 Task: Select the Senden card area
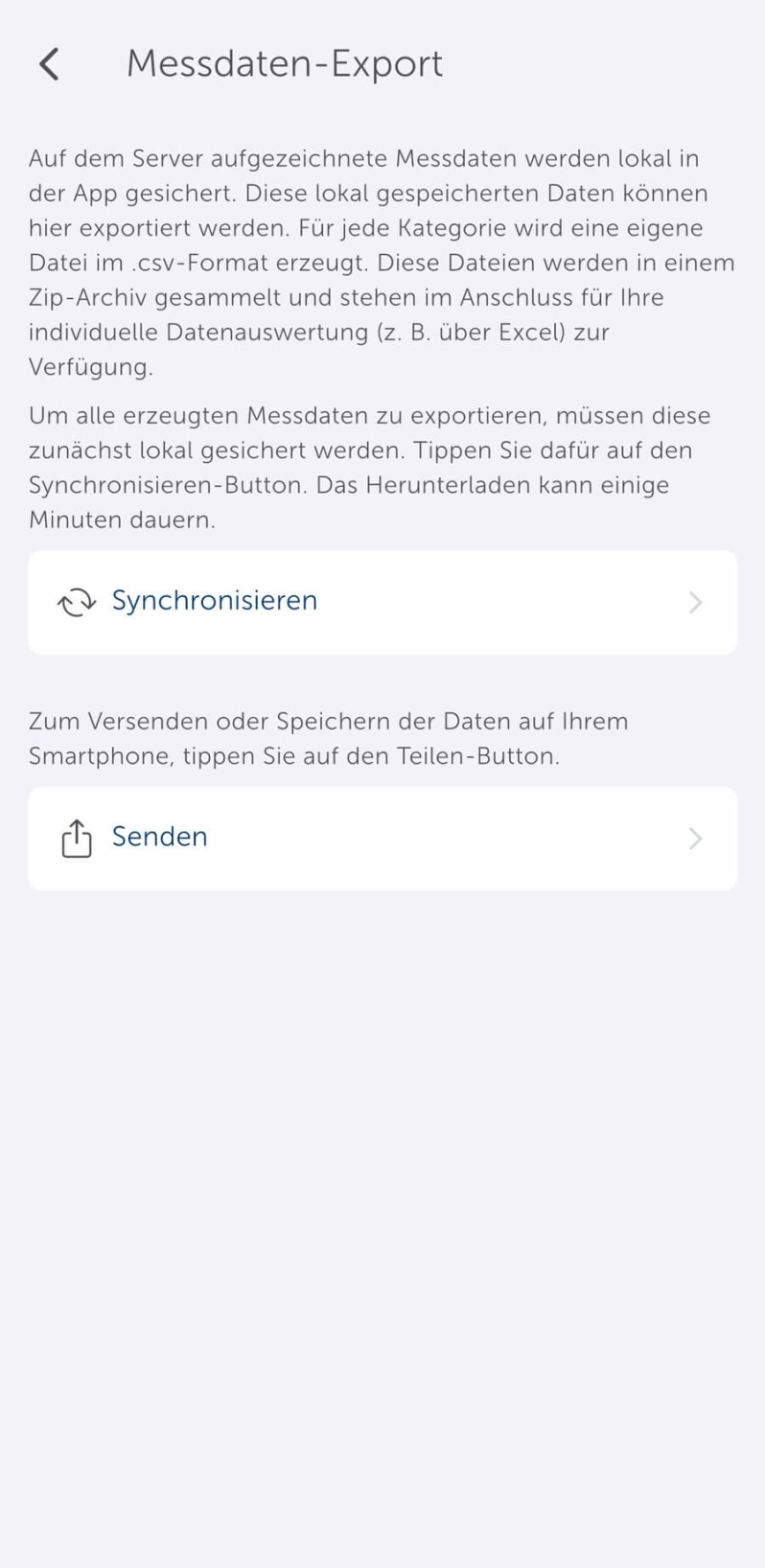(x=382, y=837)
